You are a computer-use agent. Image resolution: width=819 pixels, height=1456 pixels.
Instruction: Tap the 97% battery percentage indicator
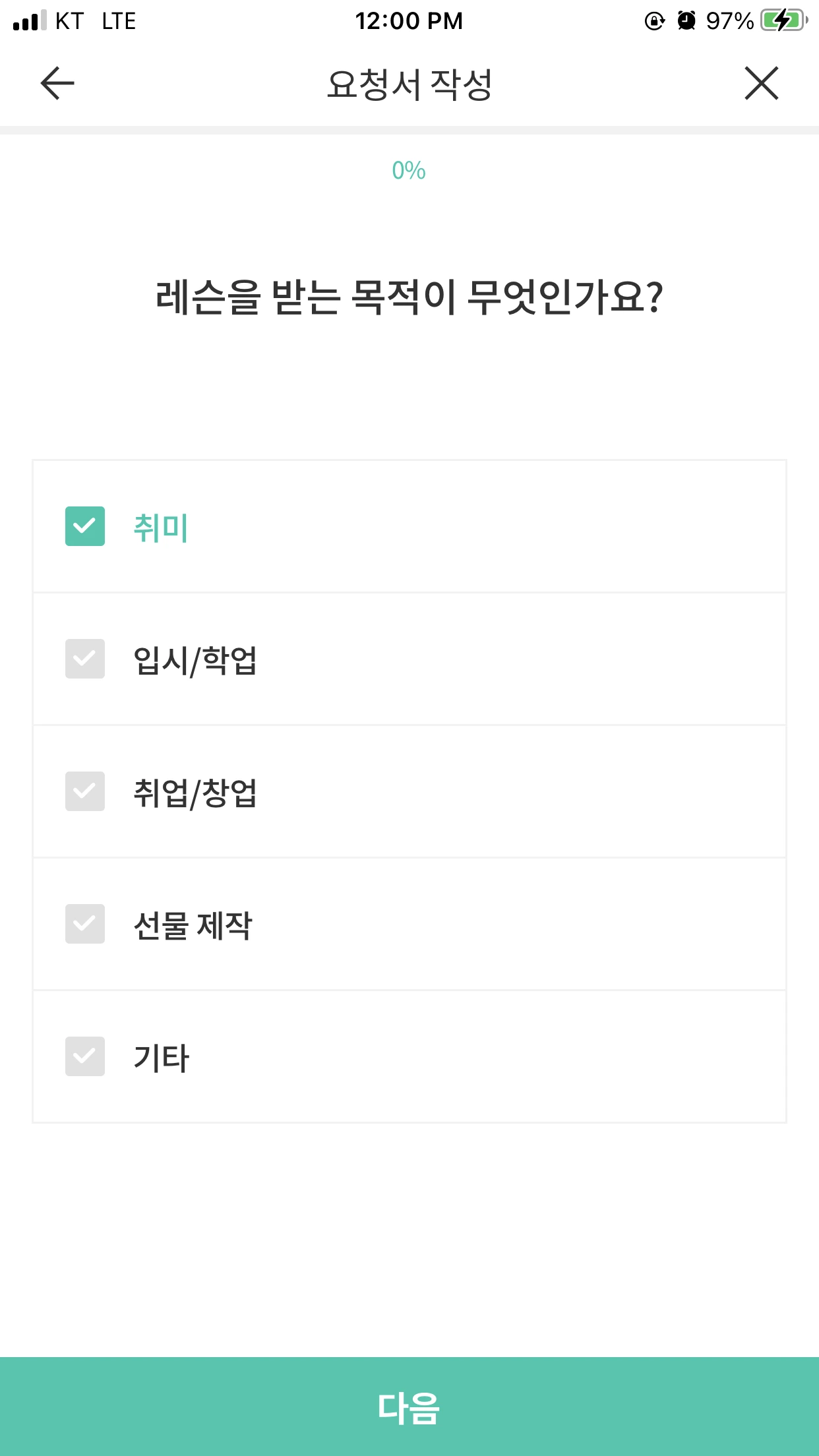pyautogui.click(x=728, y=20)
